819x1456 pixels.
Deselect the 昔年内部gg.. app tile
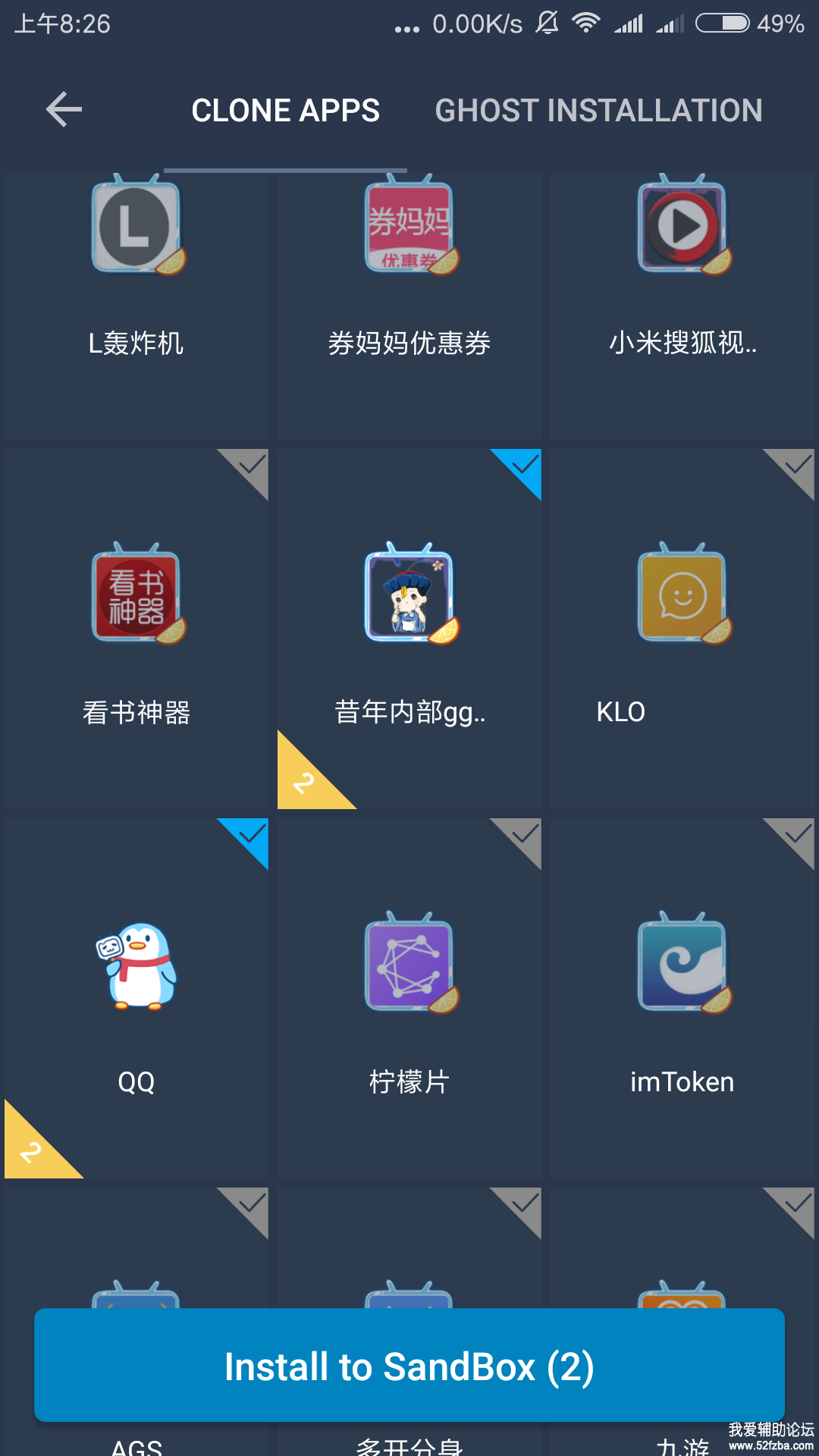coord(409,629)
